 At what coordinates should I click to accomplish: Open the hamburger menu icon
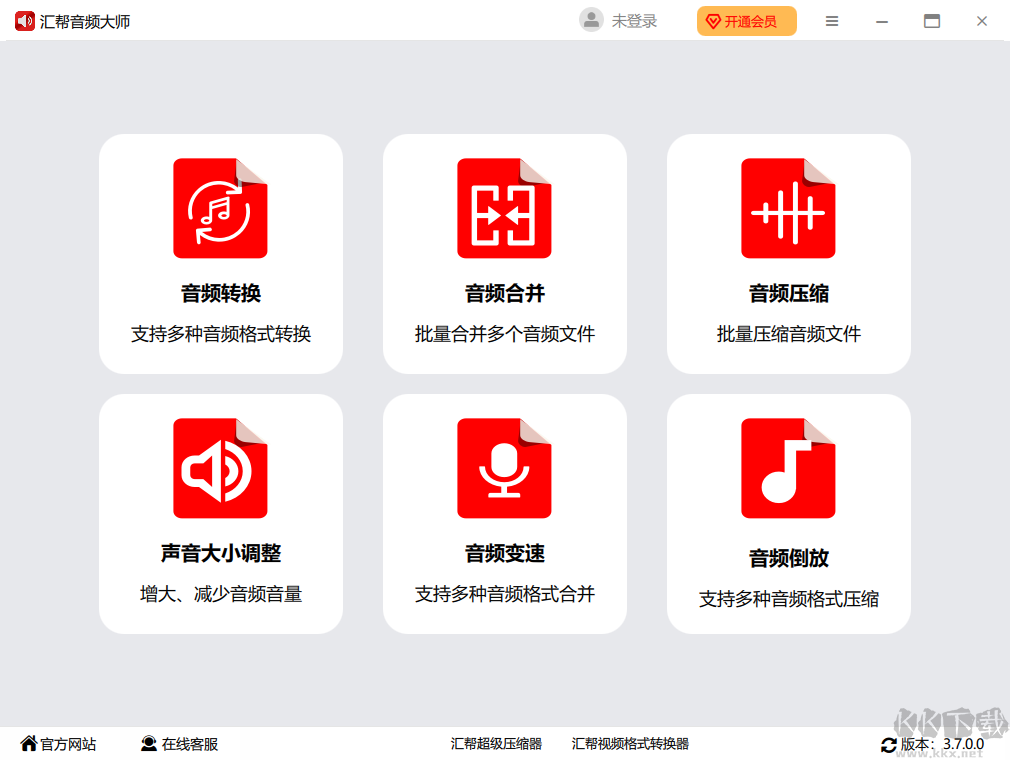(x=832, y=21)
